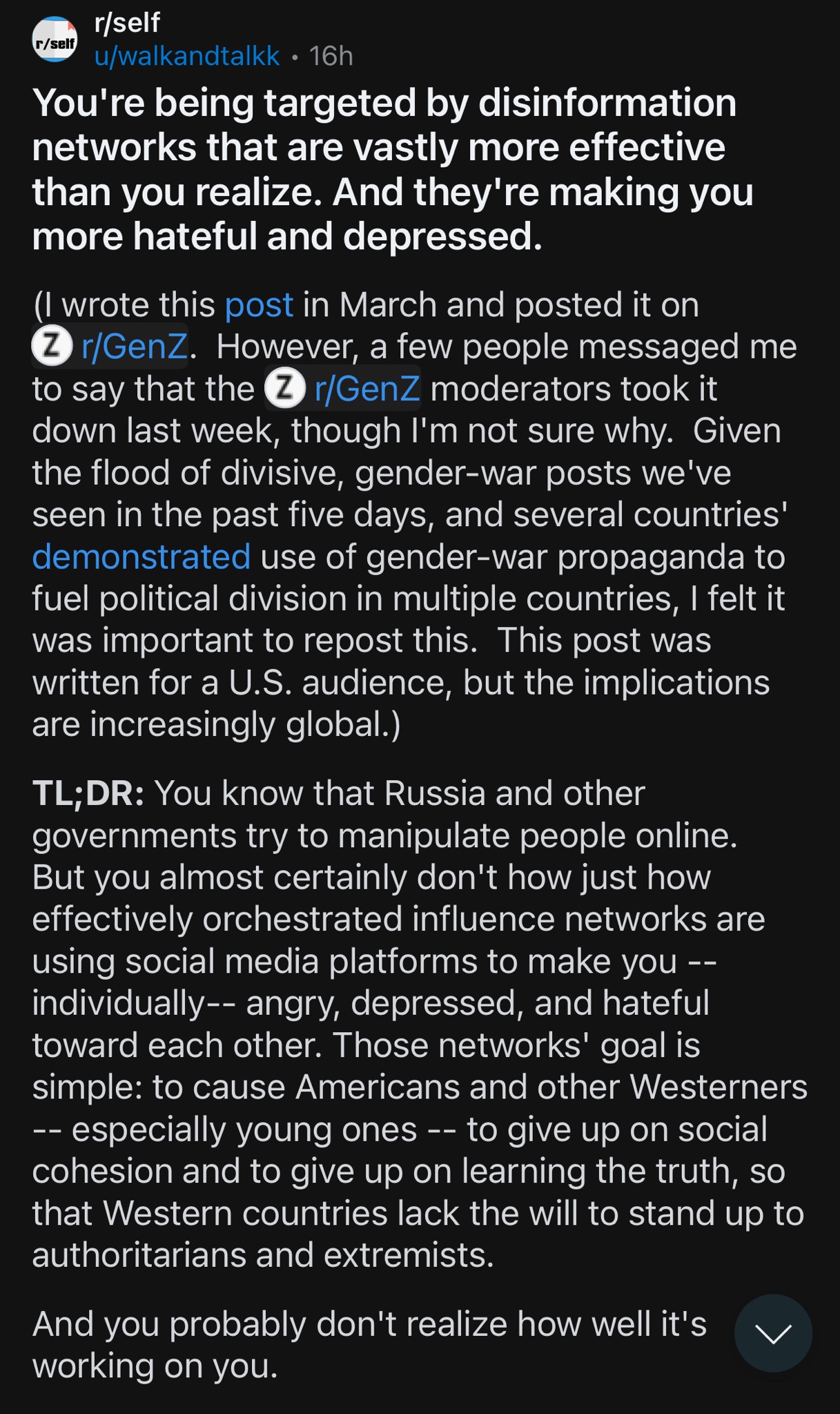Open the r/self subreddit avatar
This screenshot has width=840, height=1414.
pos(55,40)
